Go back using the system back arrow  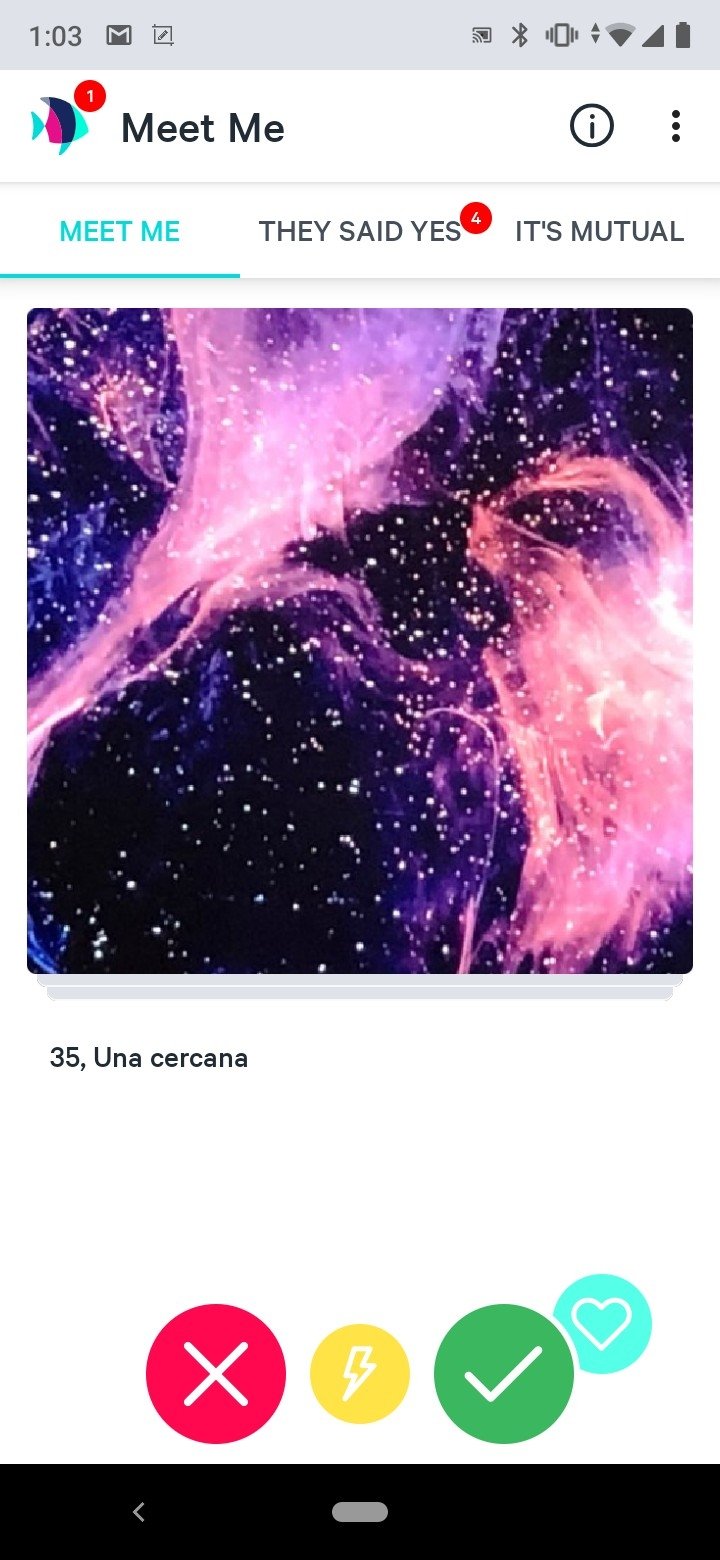point(139,1512)
